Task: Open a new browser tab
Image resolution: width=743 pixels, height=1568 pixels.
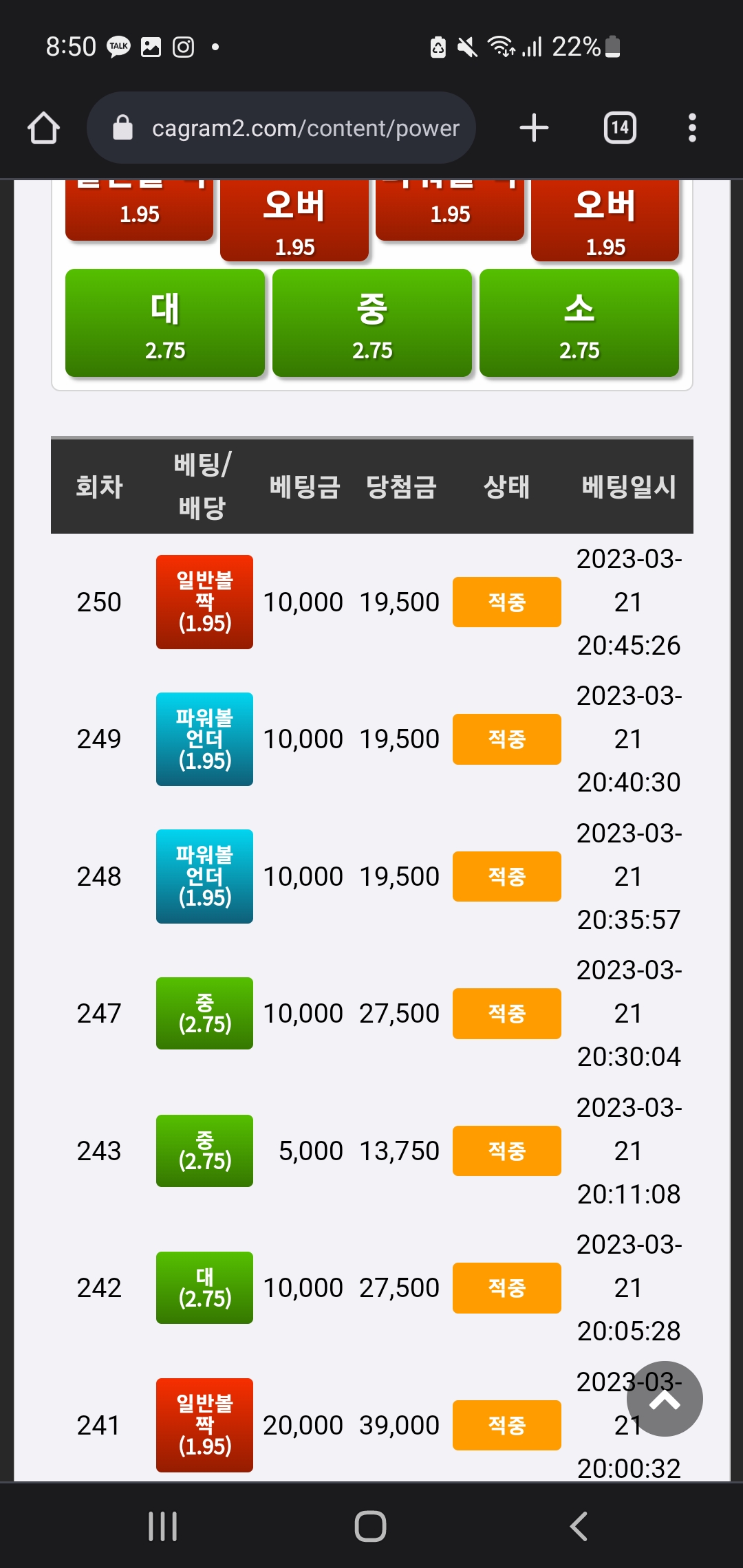Action: point(534,128)
